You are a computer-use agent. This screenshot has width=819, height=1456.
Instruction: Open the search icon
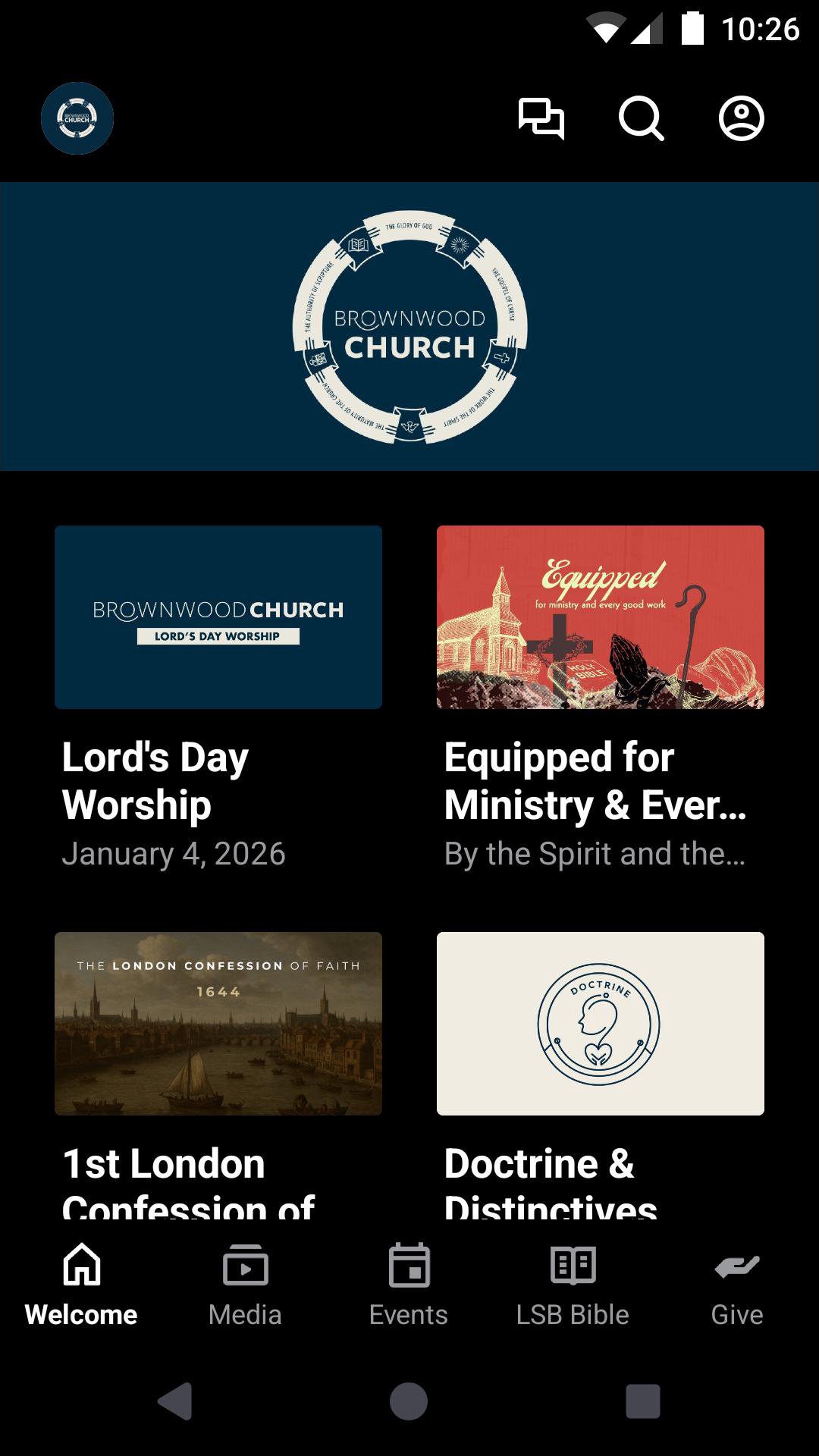coord(642,118)
